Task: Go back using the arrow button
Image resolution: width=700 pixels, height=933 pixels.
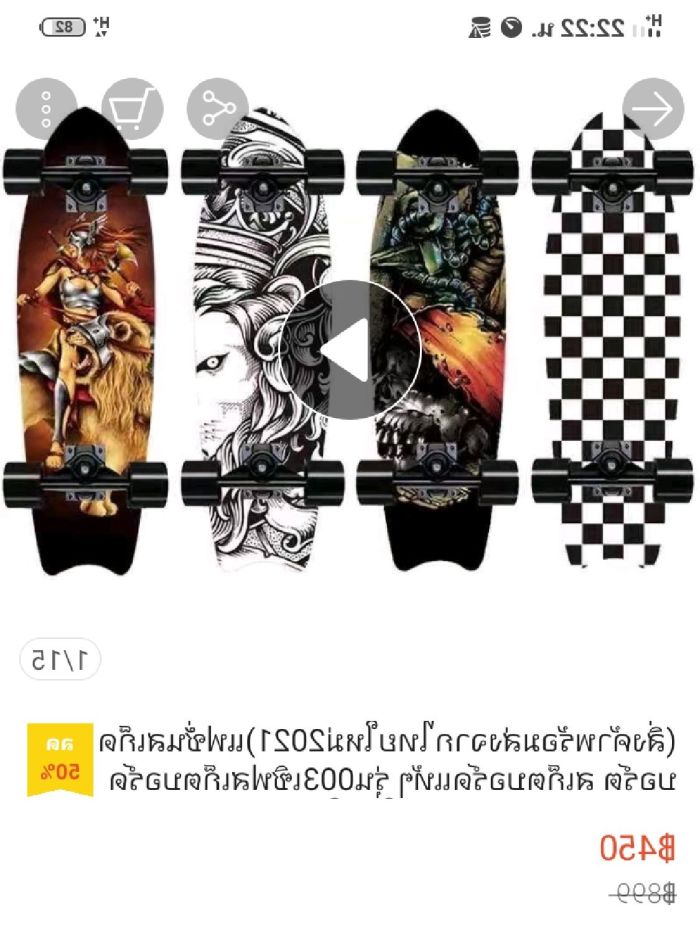Action: coord(652,108)
